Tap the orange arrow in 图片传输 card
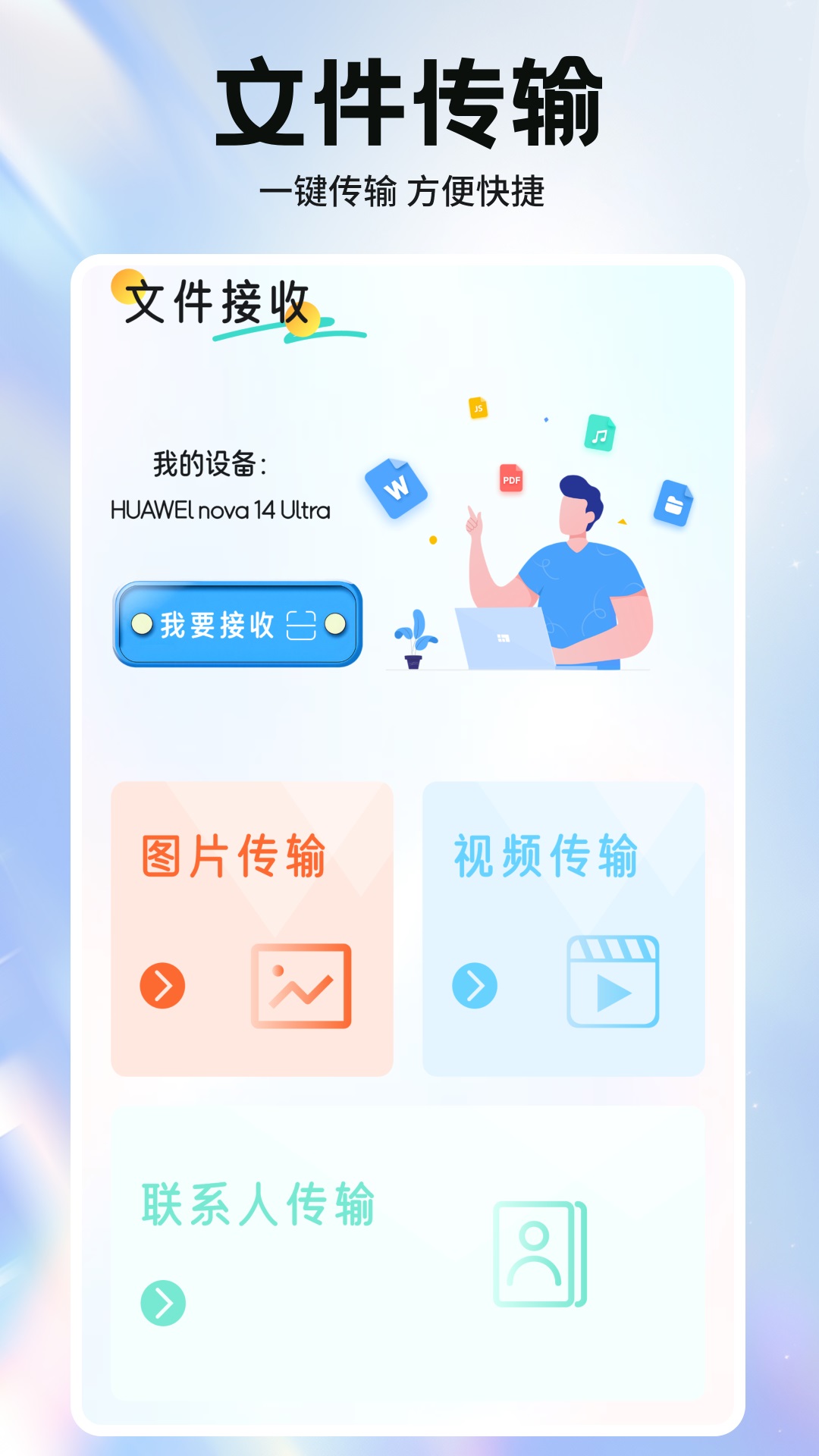Screen dimensions: 819x1456 pyautogui.click(x=161, y=984)
